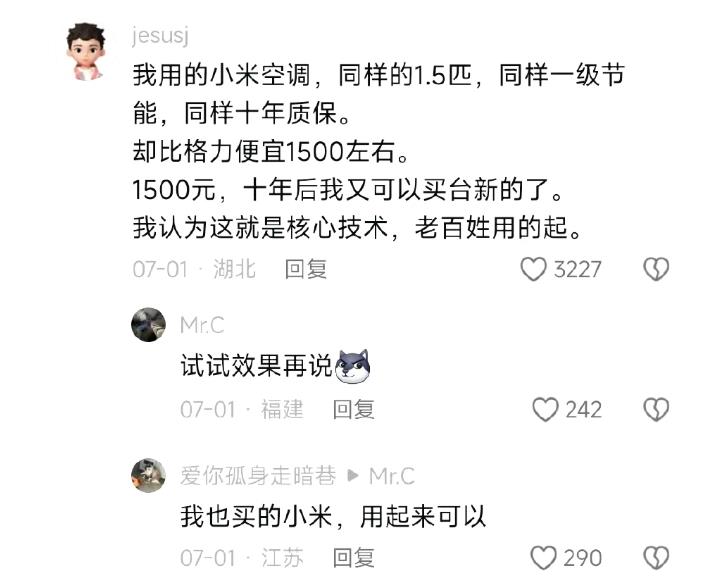Reply to 爱你孤身走暗巷's comment
The height and width of the screenshot is (576, 708).
pyautogui.click(x=353, y=557)
